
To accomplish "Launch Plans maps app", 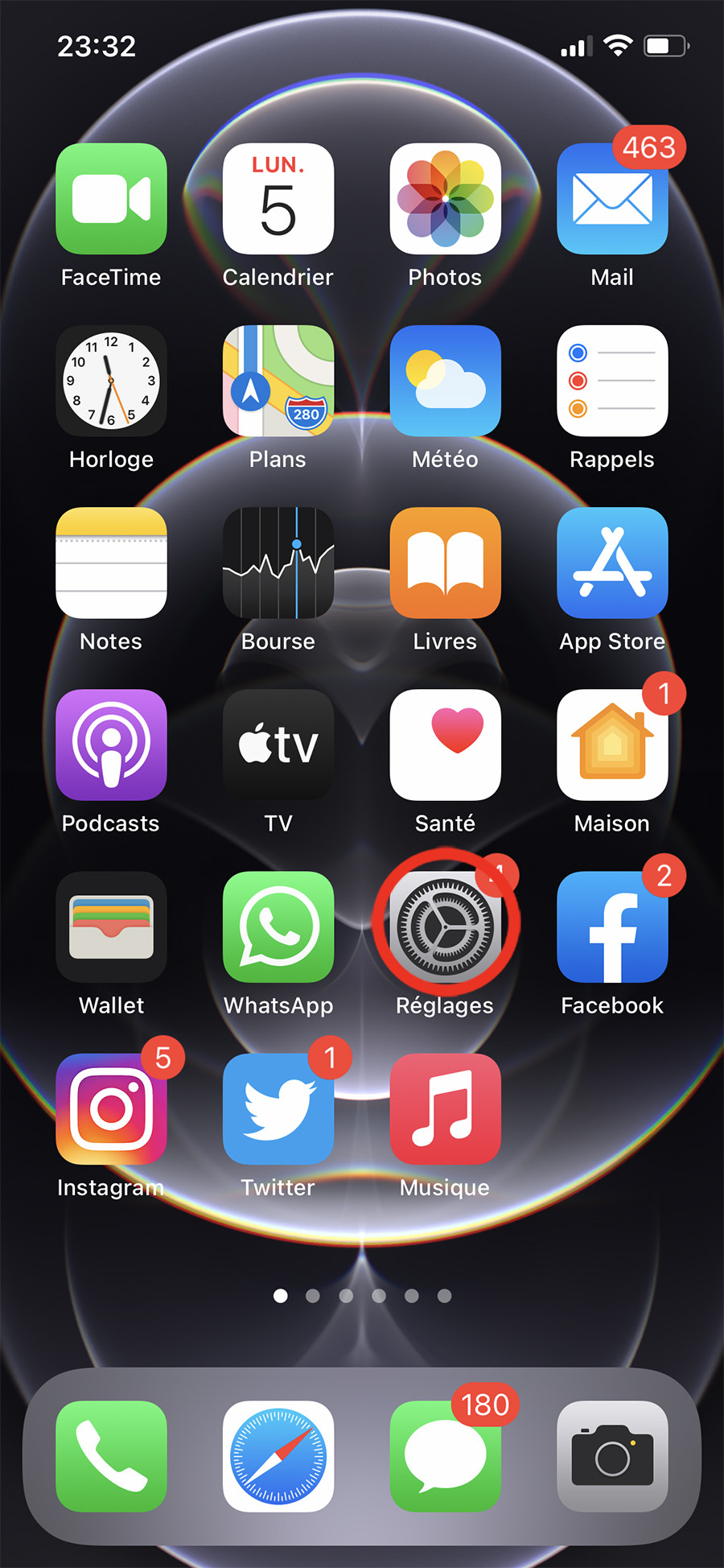I will pos(278,381).
